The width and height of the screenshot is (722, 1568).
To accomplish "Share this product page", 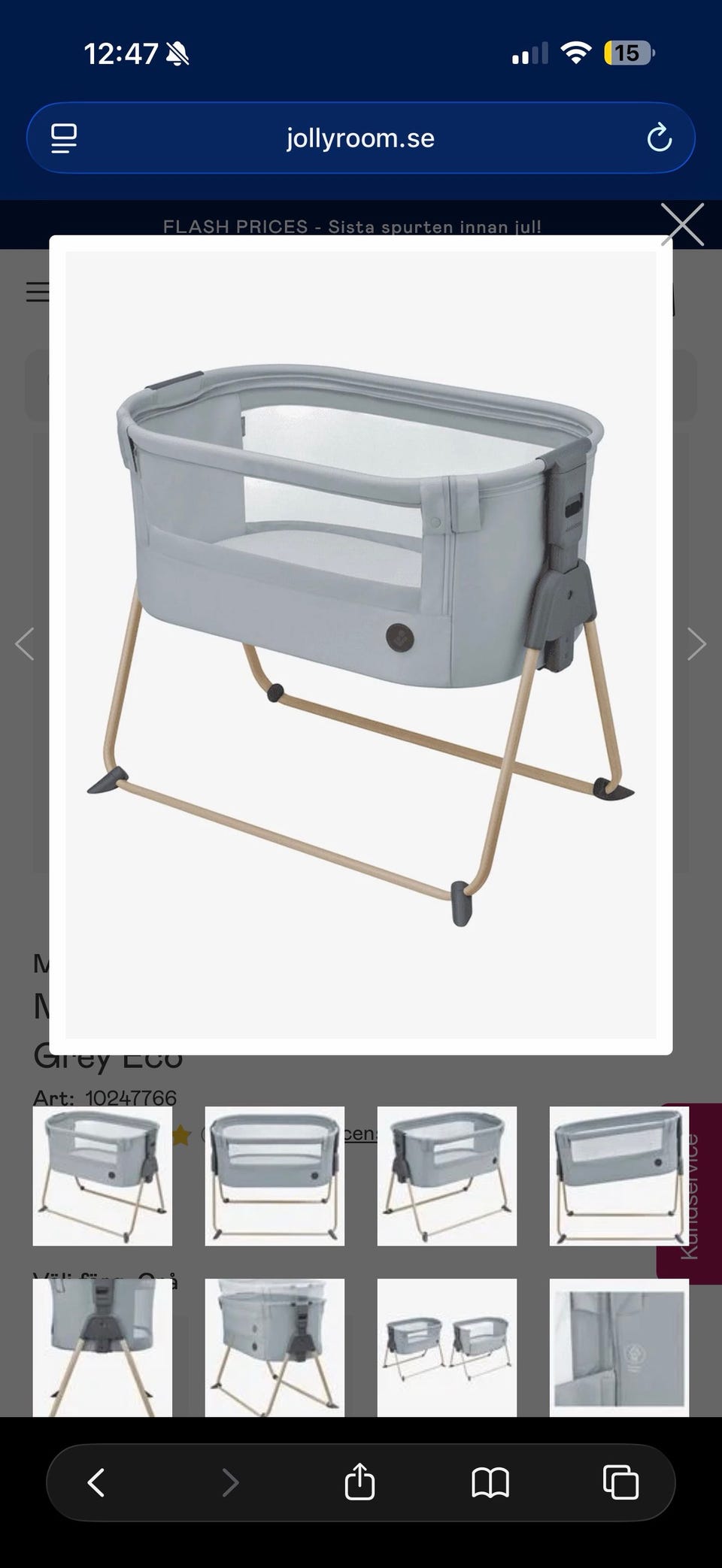I will (x=359, y=1482).
